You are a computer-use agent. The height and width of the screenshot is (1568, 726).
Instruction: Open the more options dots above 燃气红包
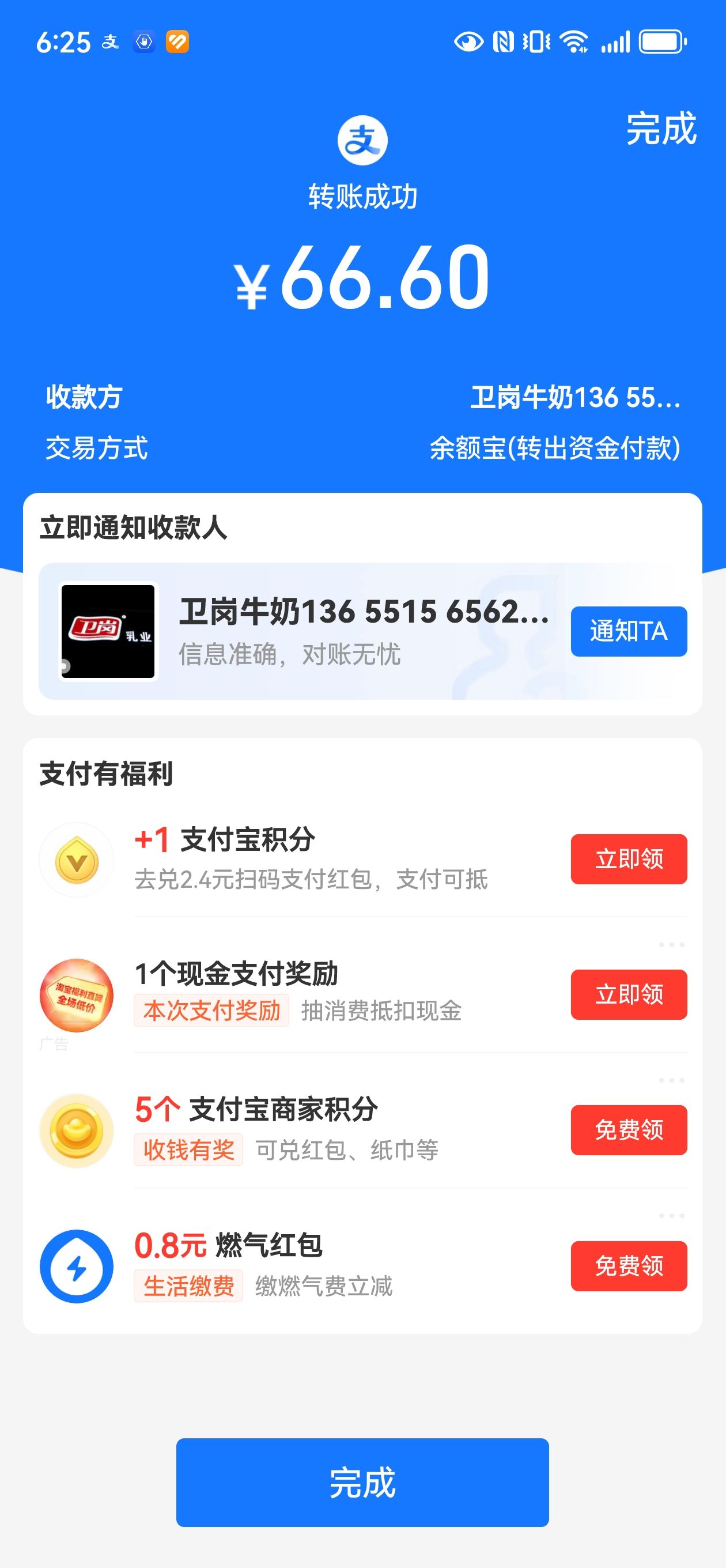(x=672, y=1216)
